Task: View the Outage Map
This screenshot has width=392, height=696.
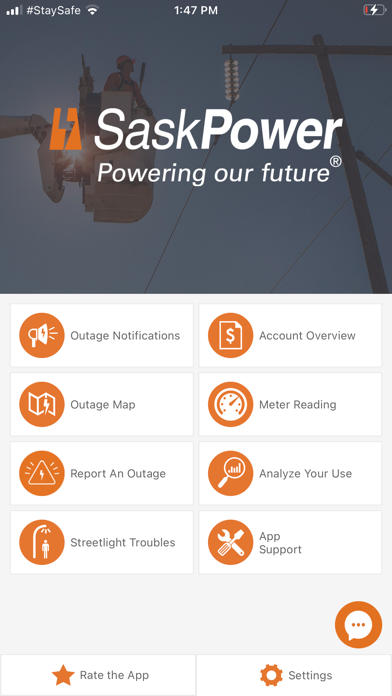Action: tap(102, 404)
